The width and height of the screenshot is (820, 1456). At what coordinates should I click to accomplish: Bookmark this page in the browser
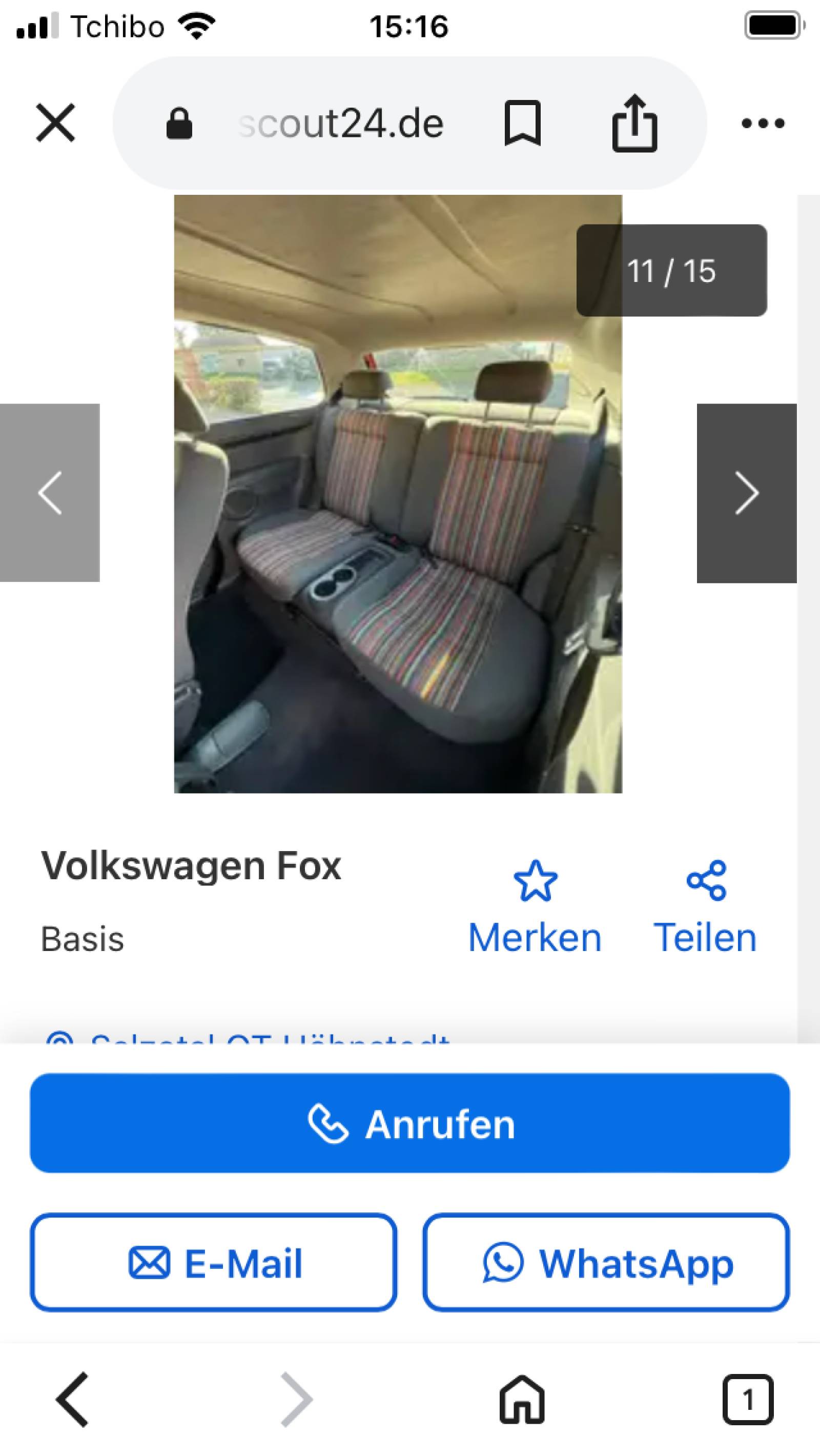(522, 123)
